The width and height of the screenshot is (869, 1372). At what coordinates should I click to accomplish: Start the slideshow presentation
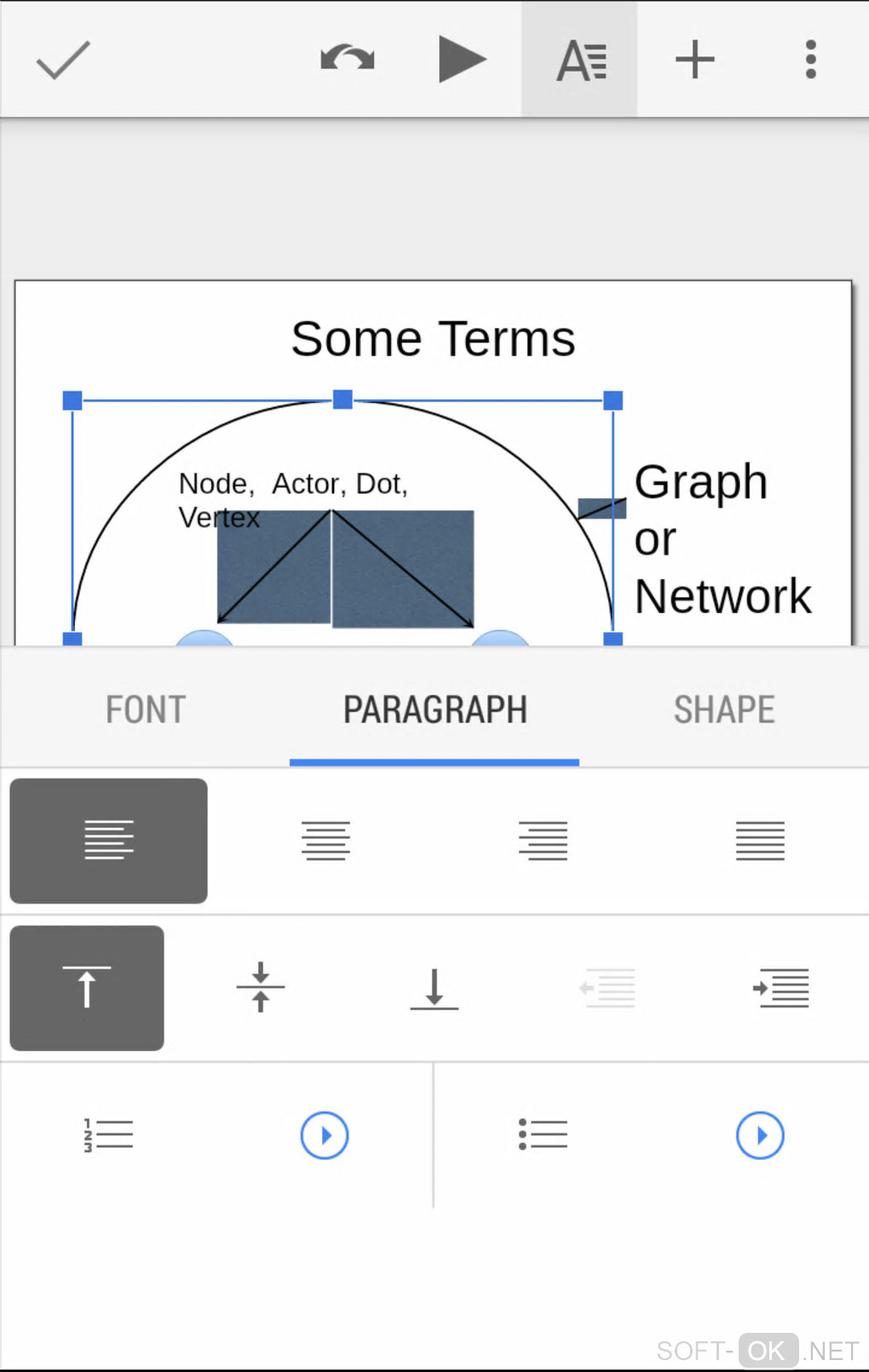(x=461, y=60)
